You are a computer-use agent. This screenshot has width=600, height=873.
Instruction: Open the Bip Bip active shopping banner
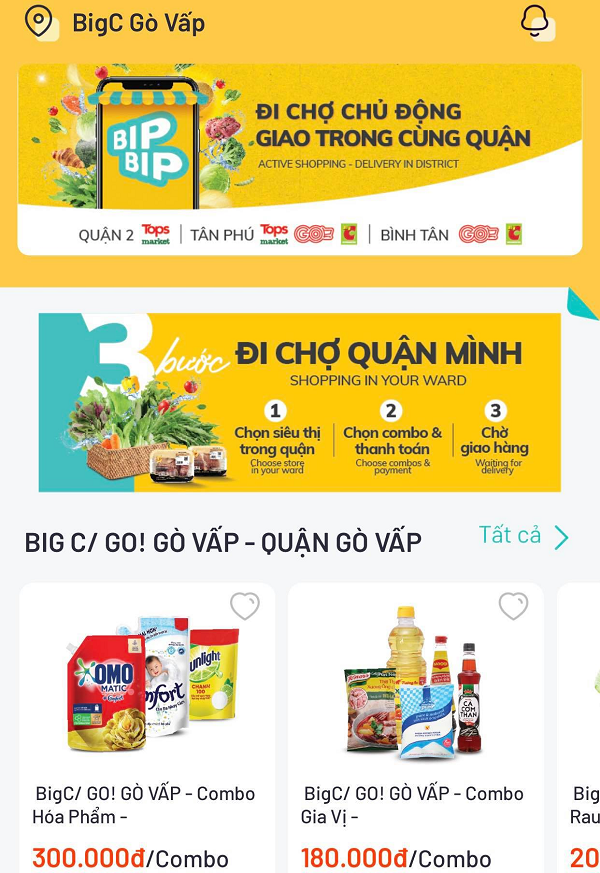[300, 160]
